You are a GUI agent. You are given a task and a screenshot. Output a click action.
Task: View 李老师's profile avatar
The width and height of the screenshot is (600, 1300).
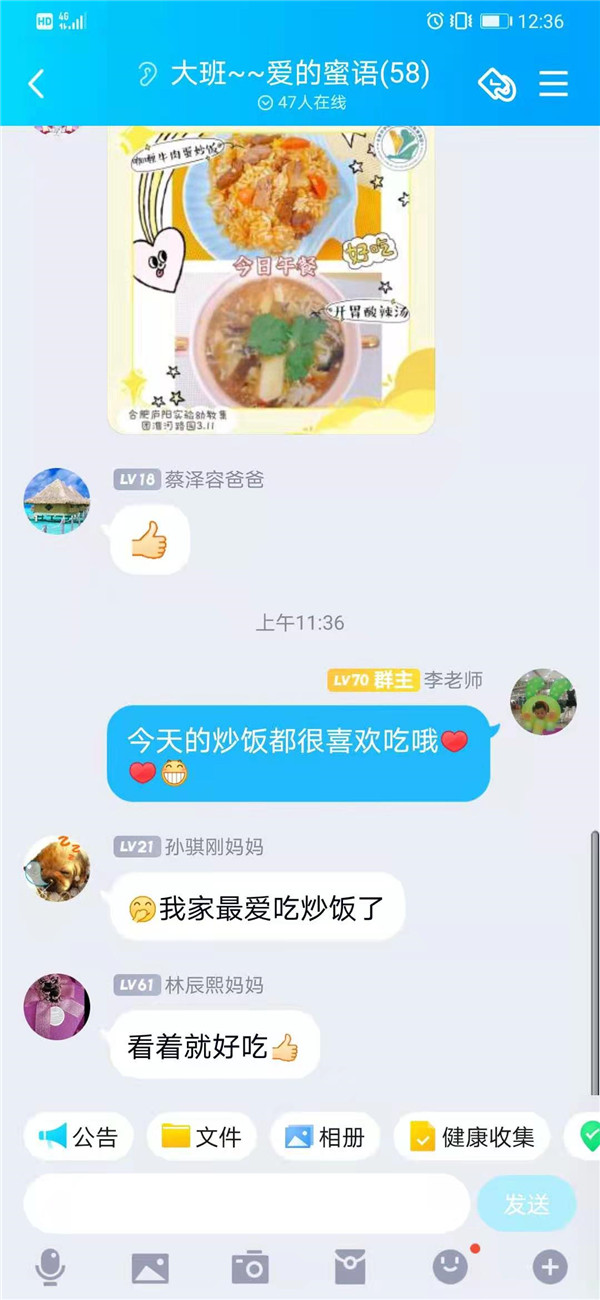543,702
